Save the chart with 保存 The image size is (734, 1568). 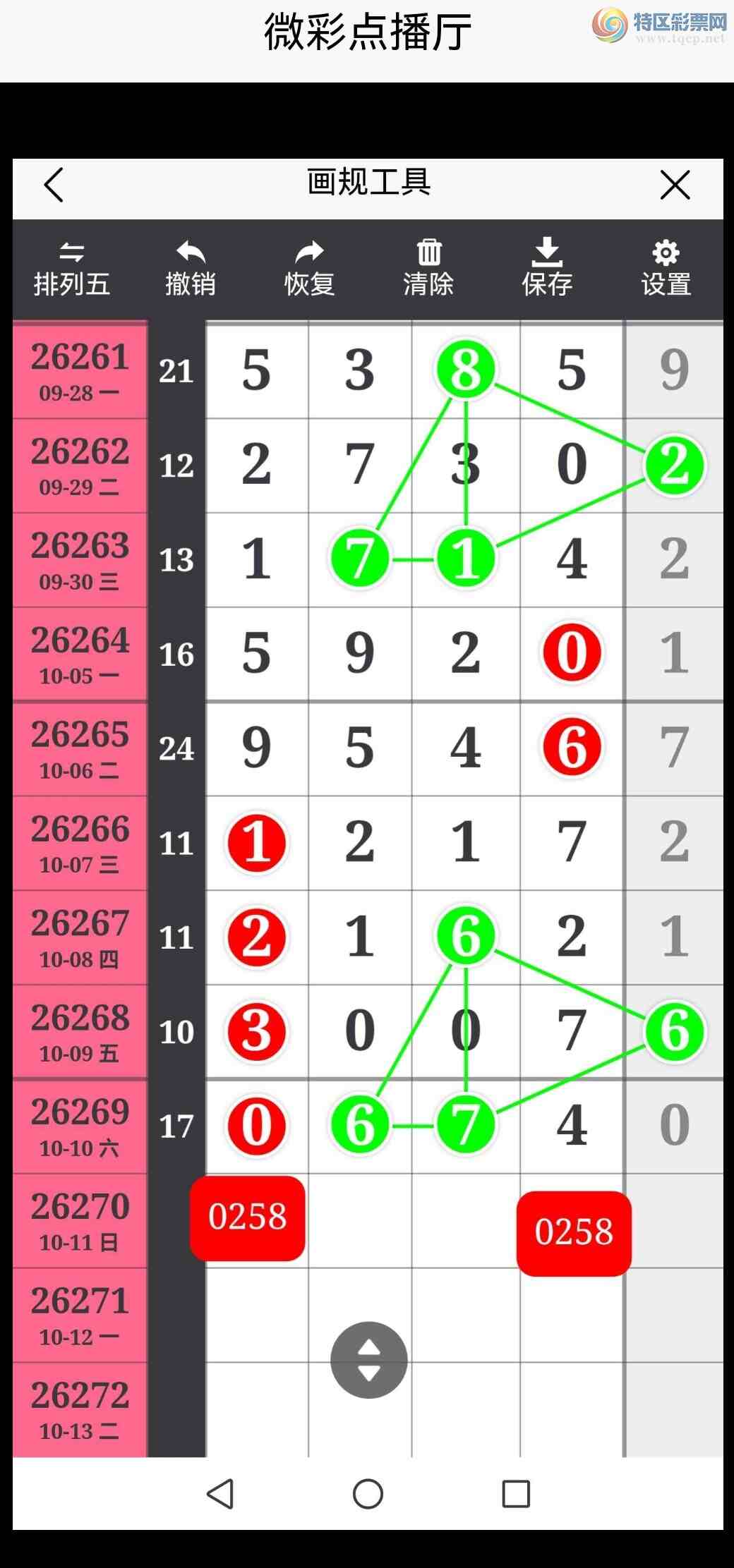pyautogui.click(x=547, y=269)
